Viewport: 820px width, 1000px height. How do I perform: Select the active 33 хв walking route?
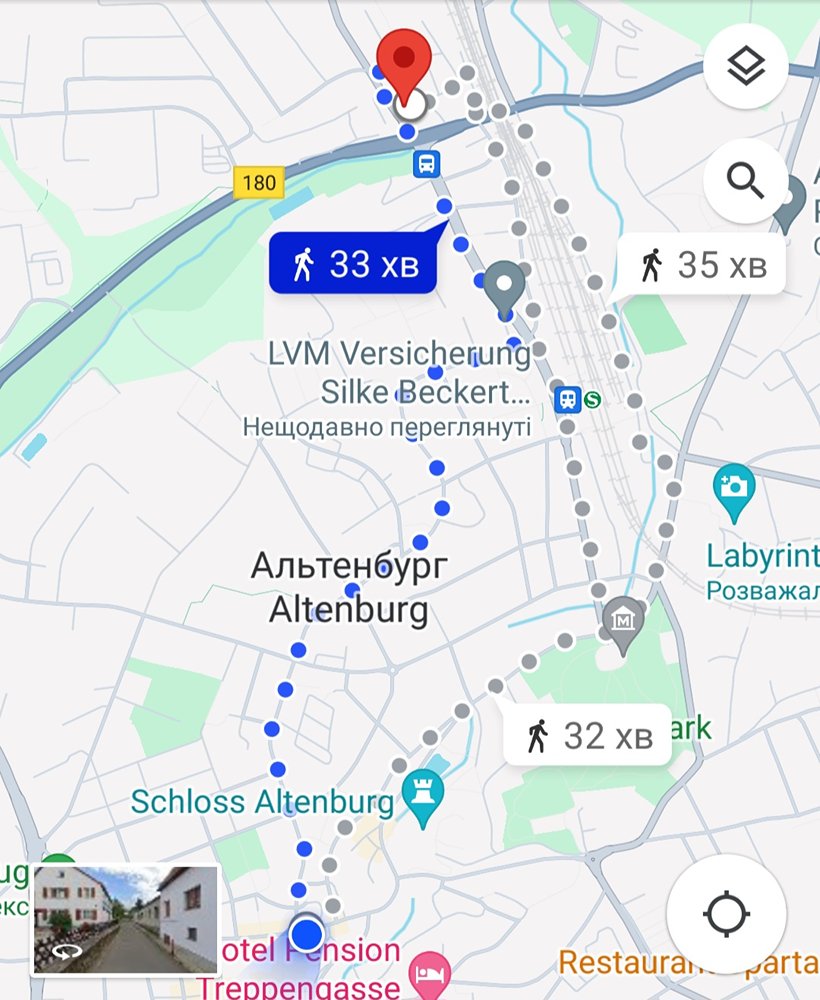(351, 265)
